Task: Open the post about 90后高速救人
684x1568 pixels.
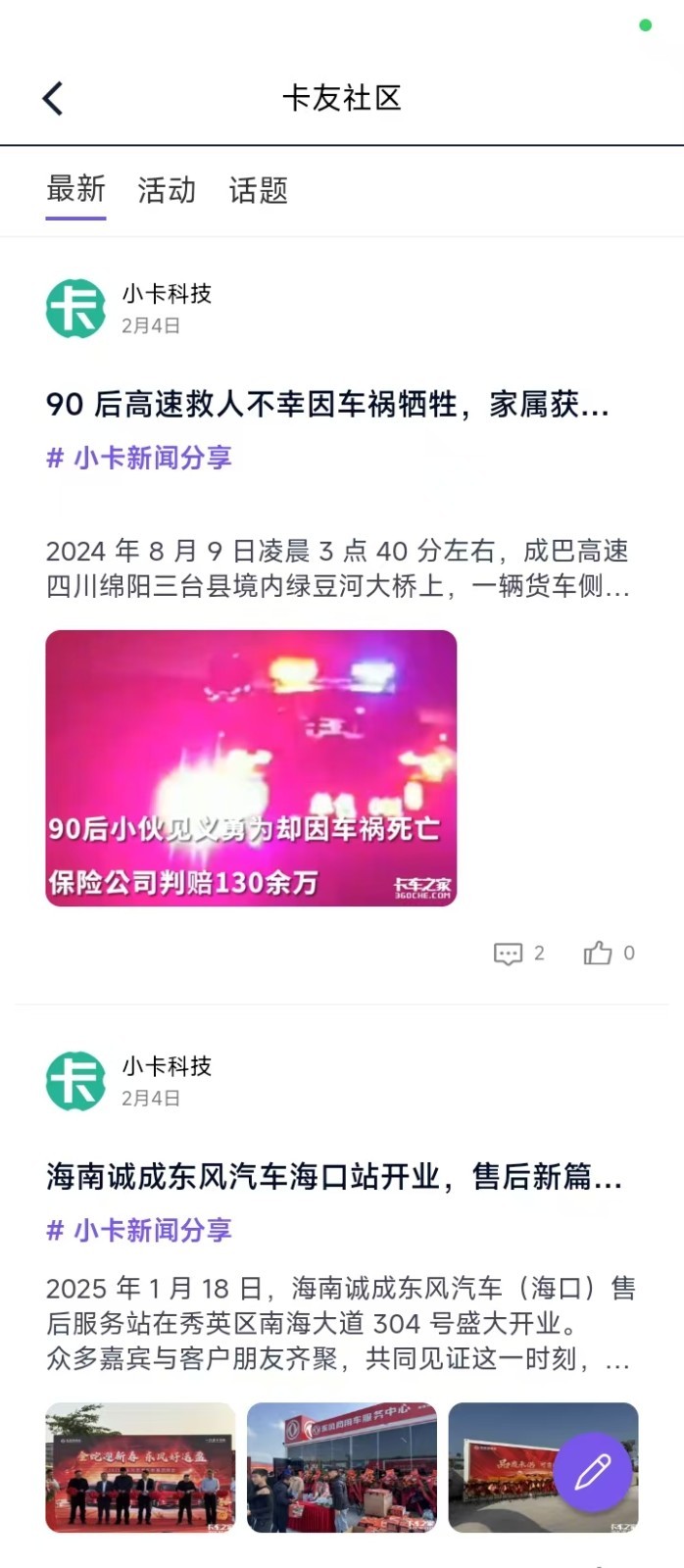Action: point(327,404)
